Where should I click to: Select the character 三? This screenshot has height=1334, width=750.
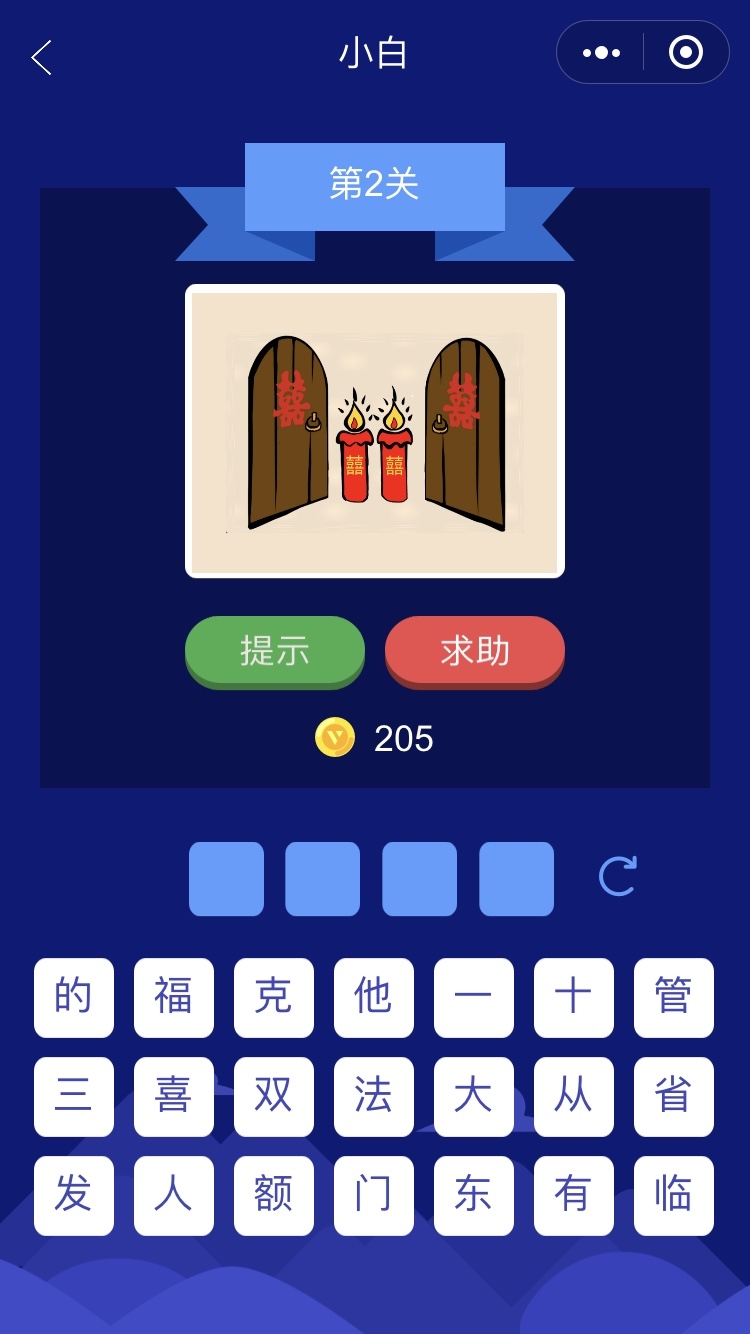tap(73, 1096)
